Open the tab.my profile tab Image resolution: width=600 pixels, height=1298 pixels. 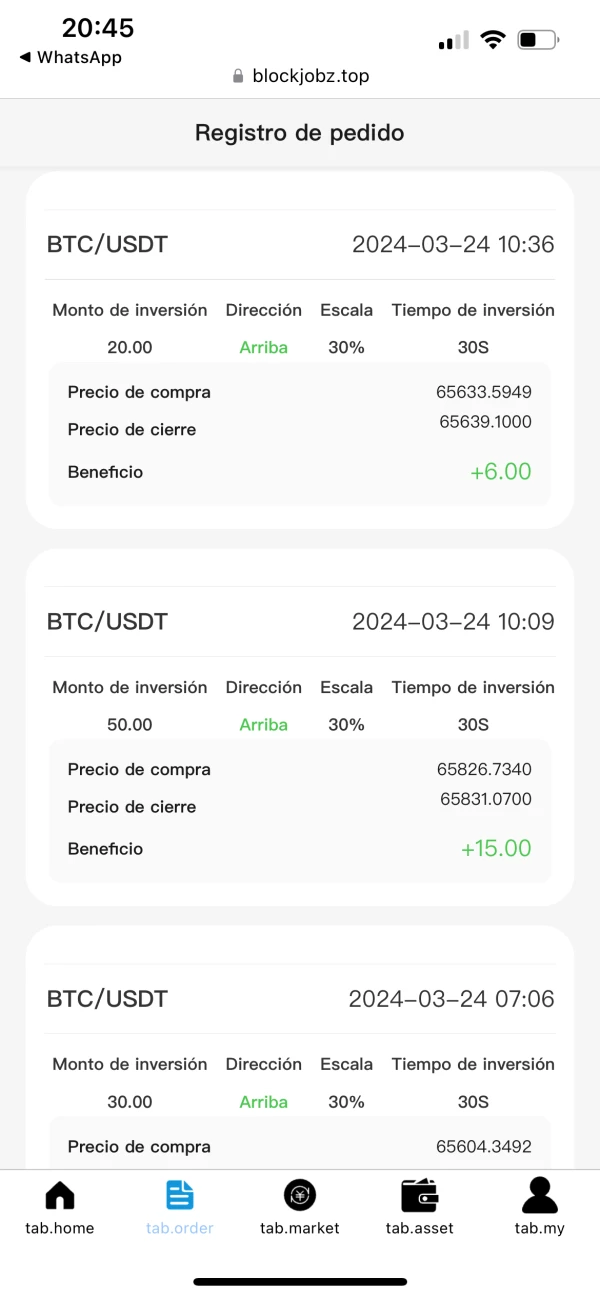pos(540,1207)
